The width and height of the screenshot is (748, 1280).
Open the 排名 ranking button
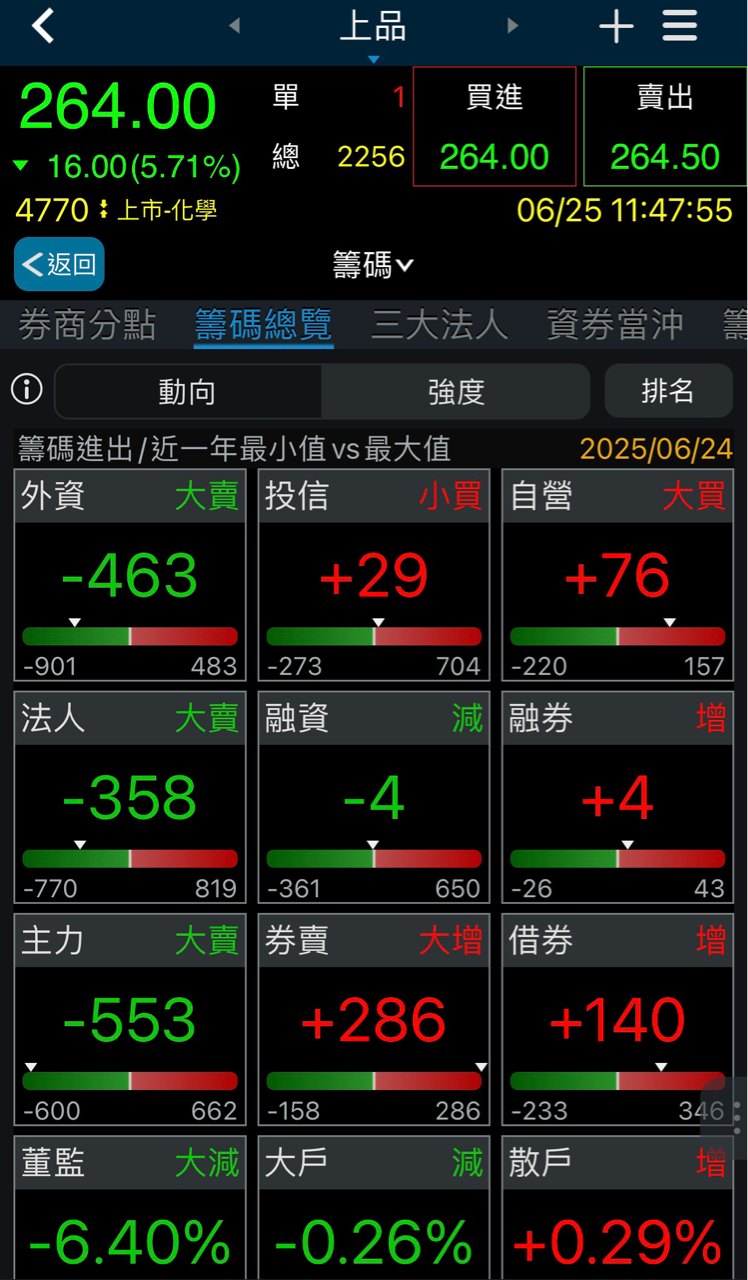coord(668,391)
